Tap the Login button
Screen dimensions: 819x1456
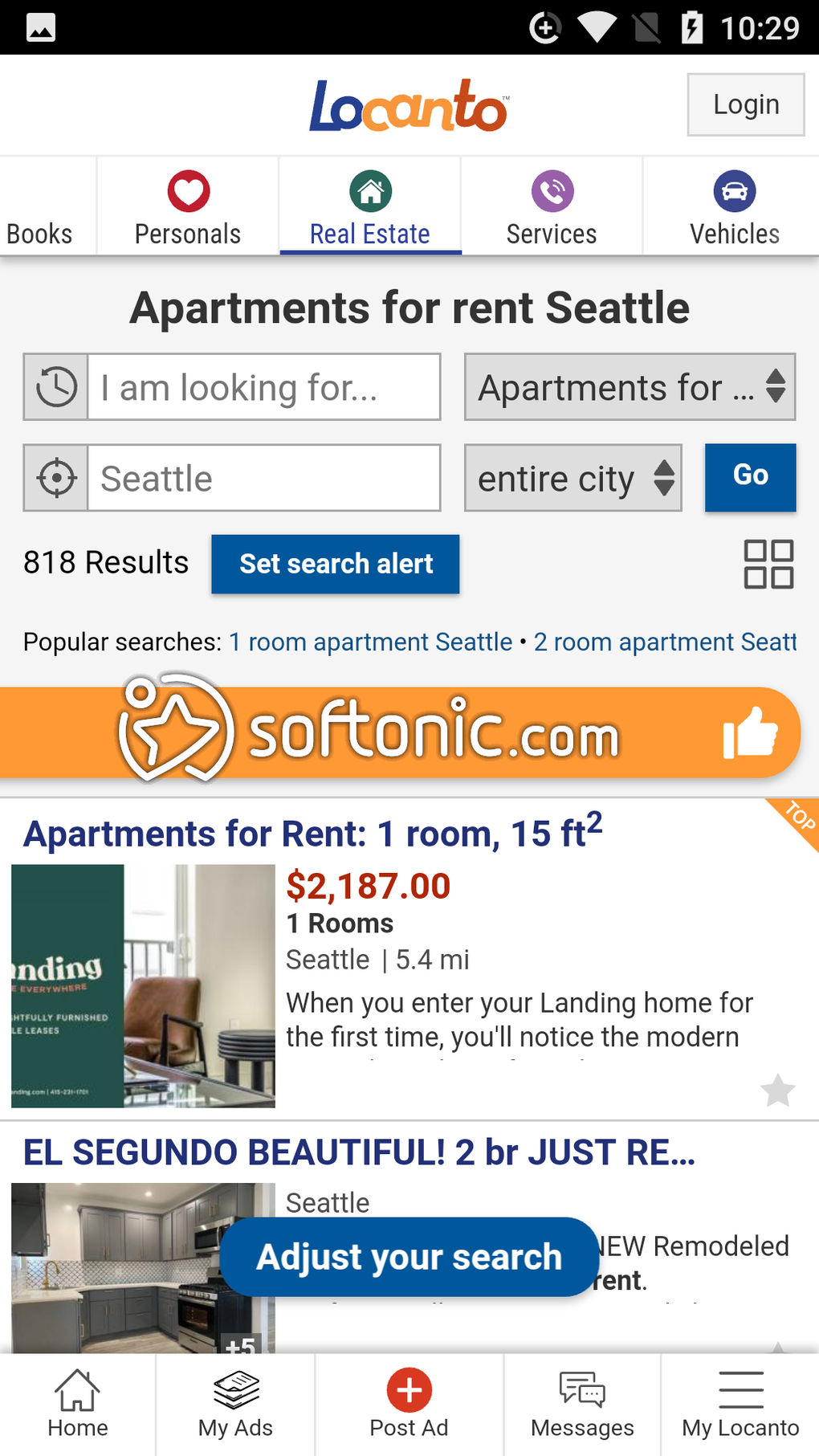click(745, 104)
